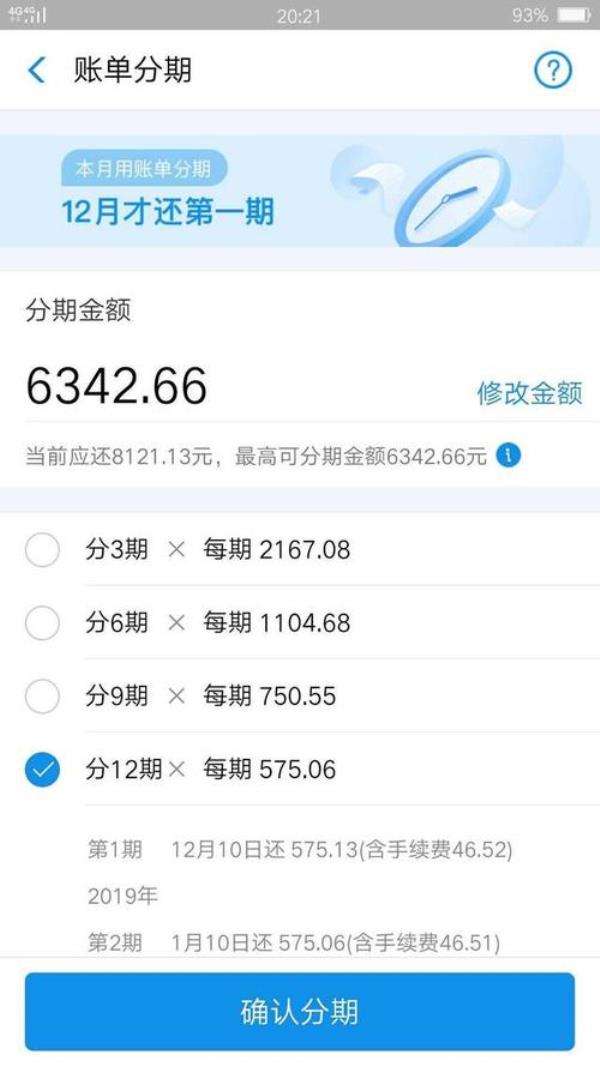Pick the 分9期 installment plan
This screenshot has height=1066, width=600.
coord(42,696)
